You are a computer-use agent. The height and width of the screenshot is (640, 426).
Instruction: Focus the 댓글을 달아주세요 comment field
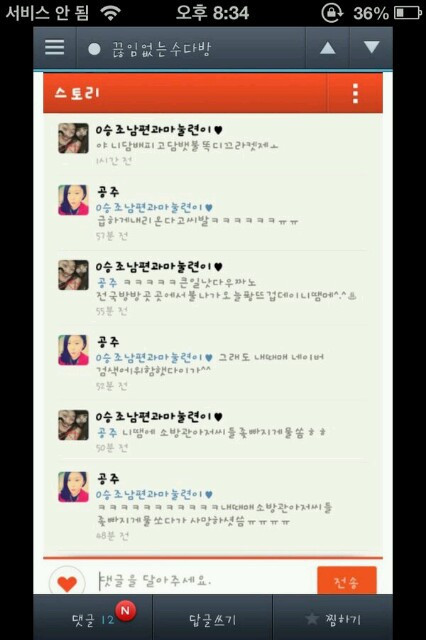tap(204, 580)
